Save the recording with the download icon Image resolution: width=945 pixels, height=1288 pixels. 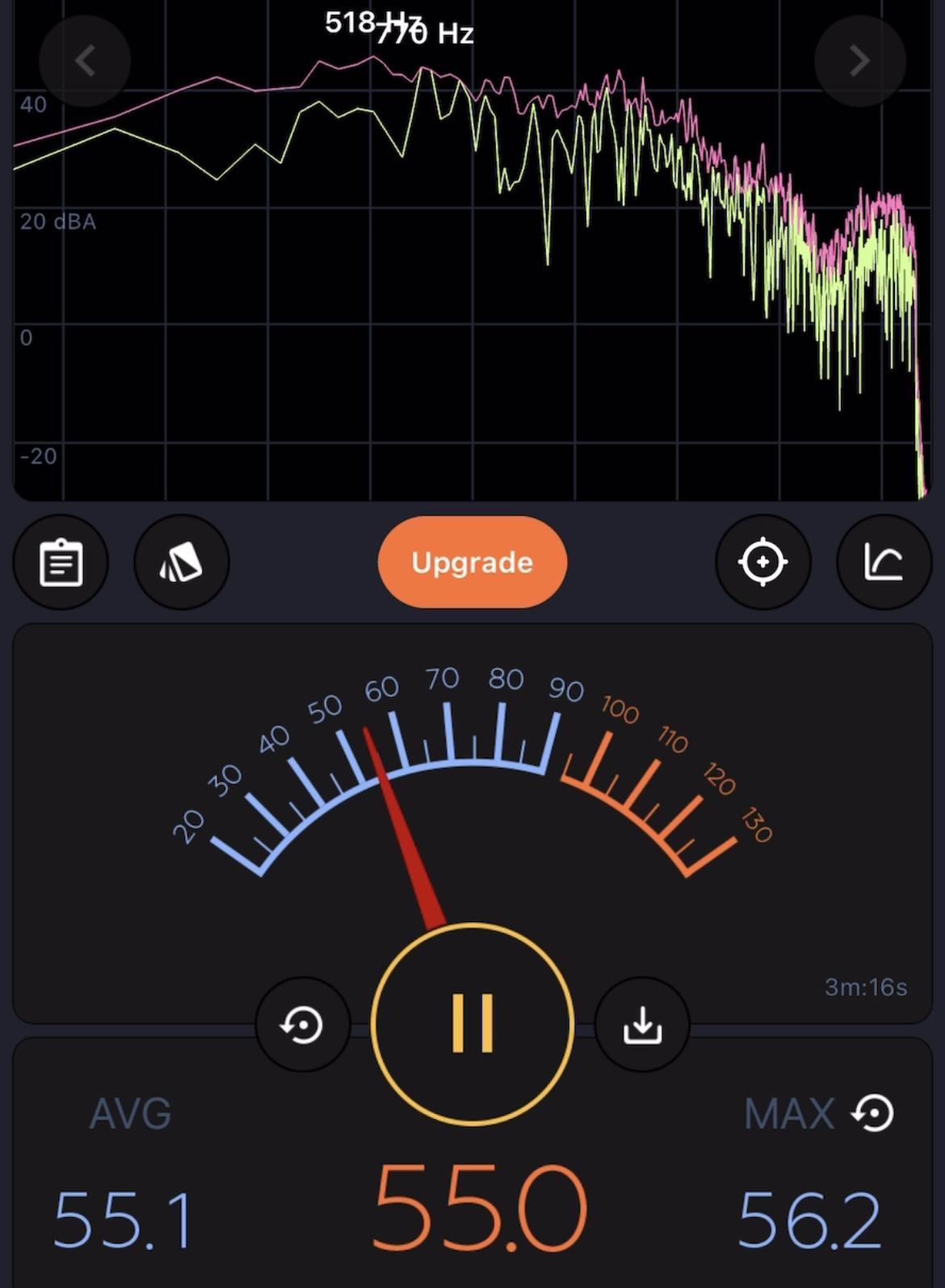[x=642, y=1025]
